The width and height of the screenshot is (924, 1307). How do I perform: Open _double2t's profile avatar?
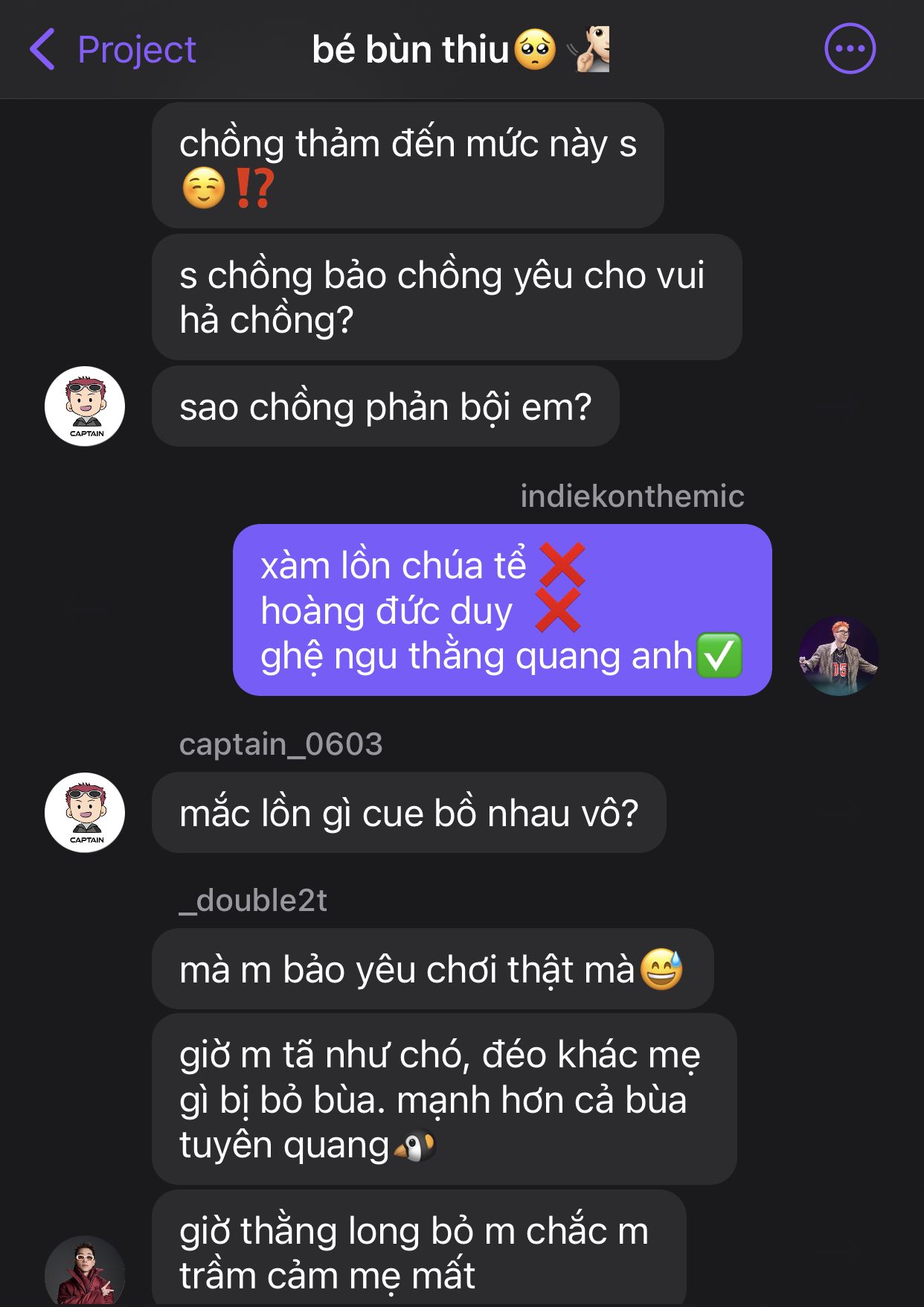point(85,1271)
